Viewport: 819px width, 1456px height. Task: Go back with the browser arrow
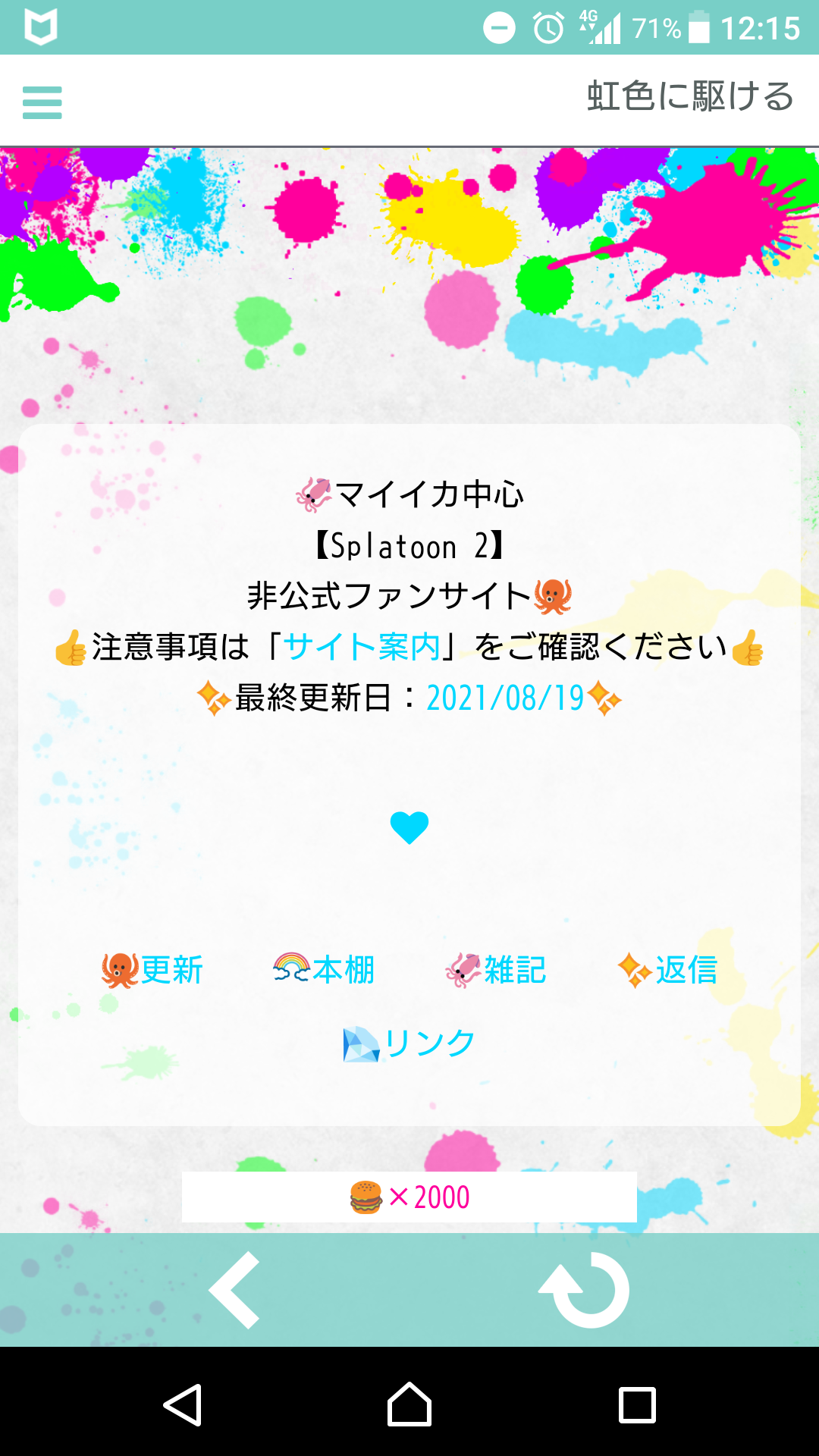(235, 1290)
